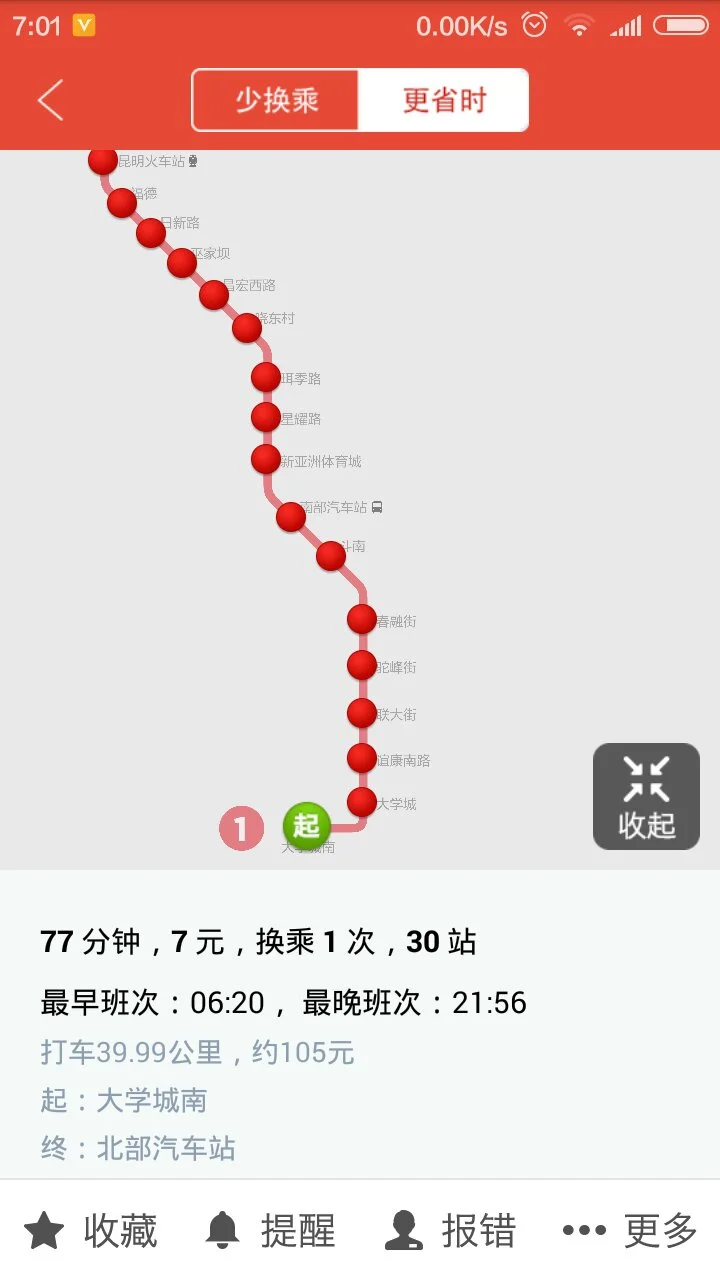Tap the person icon to 报错 report error
This screenshot has width=720, height=1280.
coord(400,1229)
